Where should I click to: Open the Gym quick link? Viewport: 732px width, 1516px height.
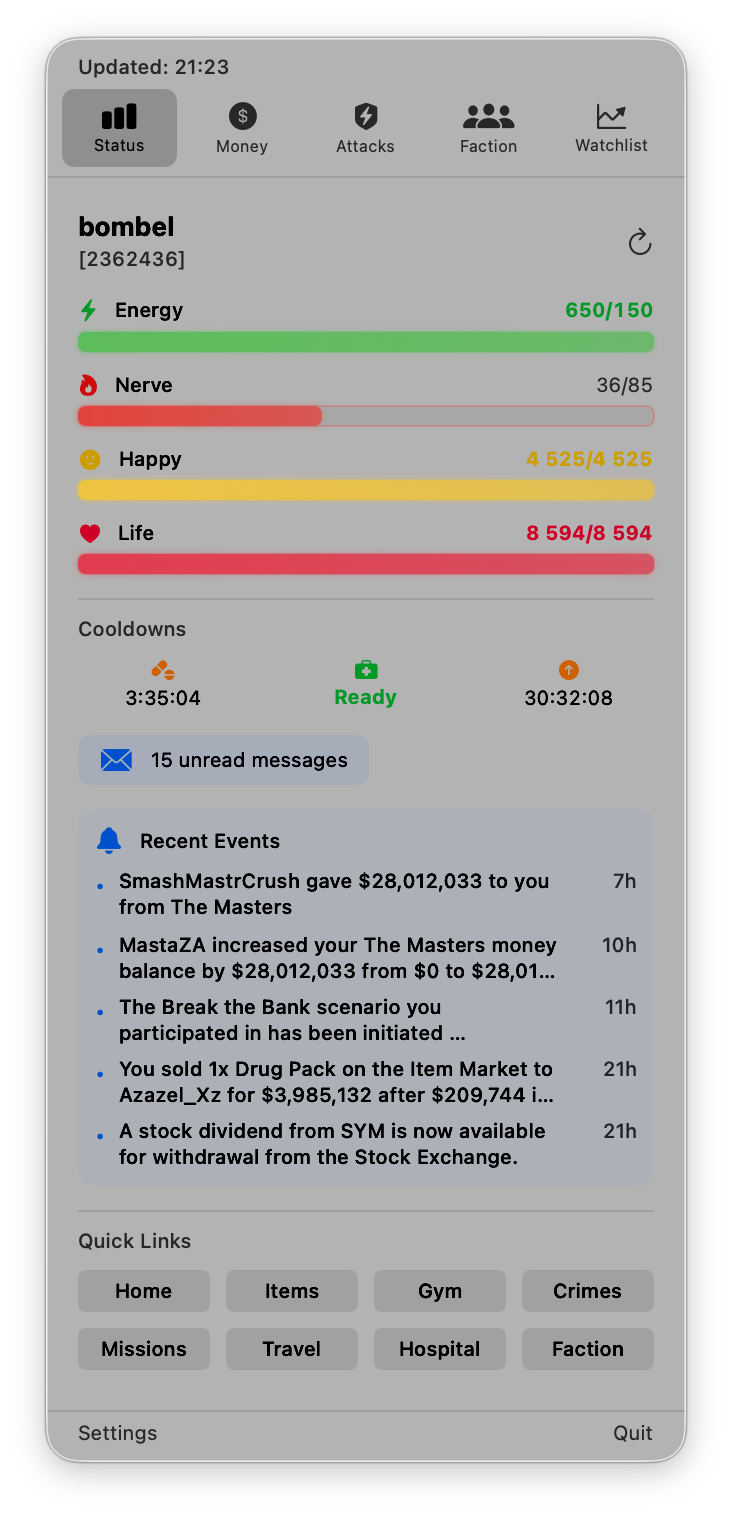[x=439, y=1291]
